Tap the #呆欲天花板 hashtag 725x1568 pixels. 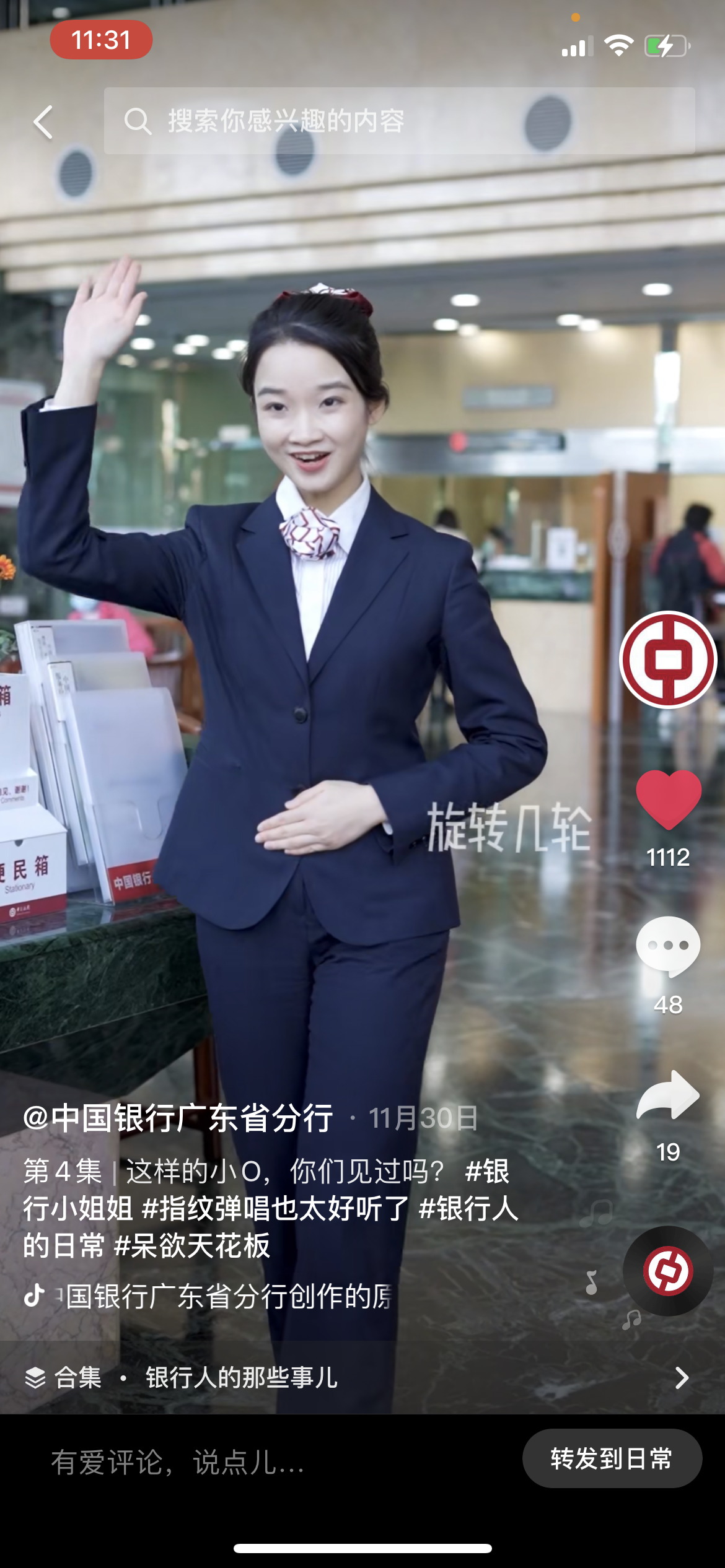coord(192,1245)
